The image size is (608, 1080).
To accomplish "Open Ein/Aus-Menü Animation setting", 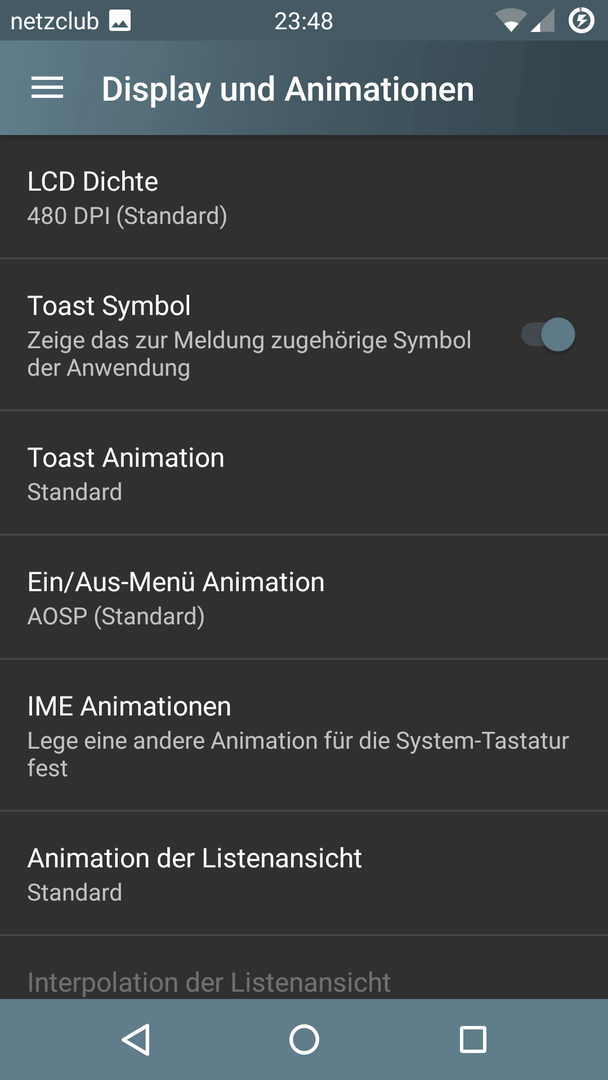I will (x=304, y=597).
